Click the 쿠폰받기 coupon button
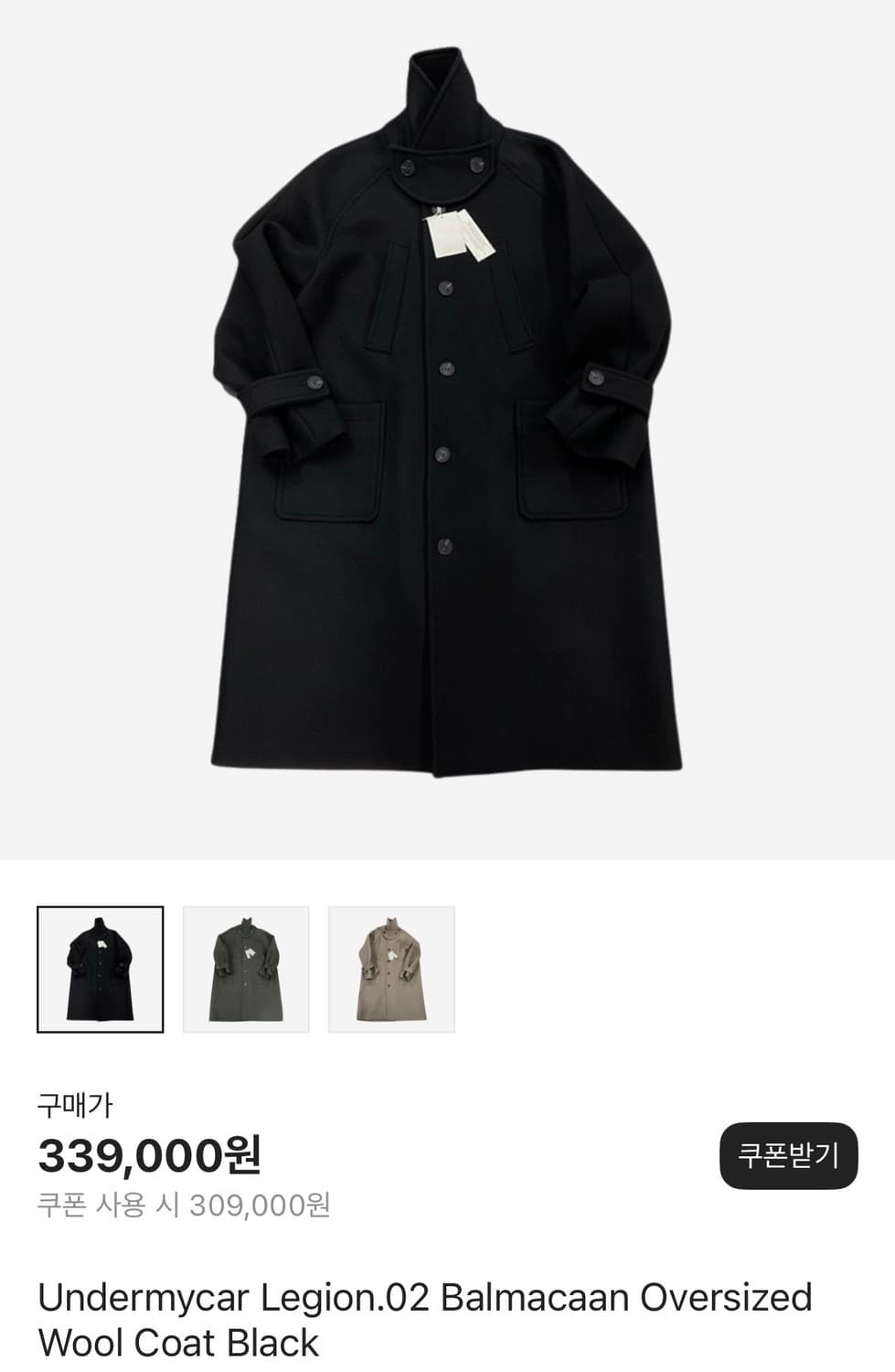Image resolution: width=895 pixels, height=1372 pixels. coord(789,1153)
